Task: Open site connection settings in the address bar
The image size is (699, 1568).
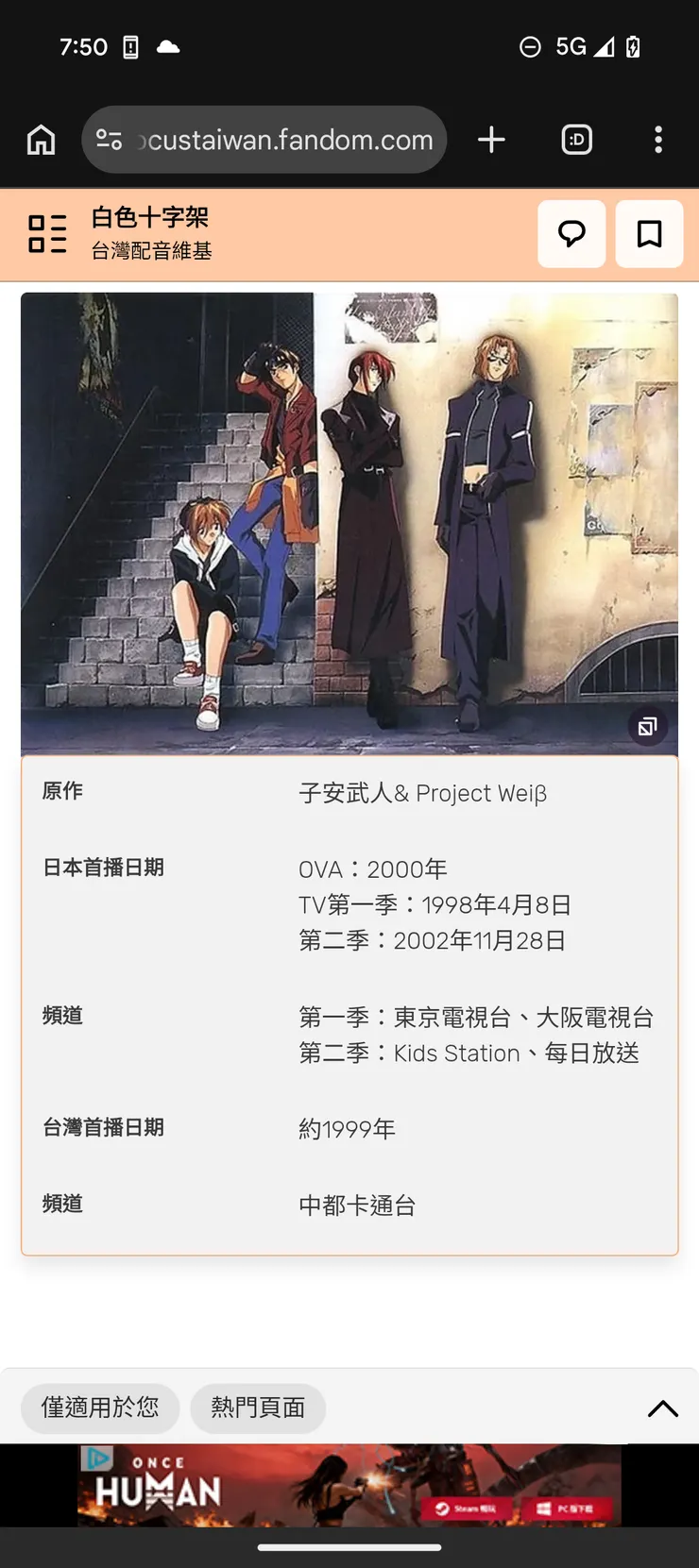Action: coord(108,139)
